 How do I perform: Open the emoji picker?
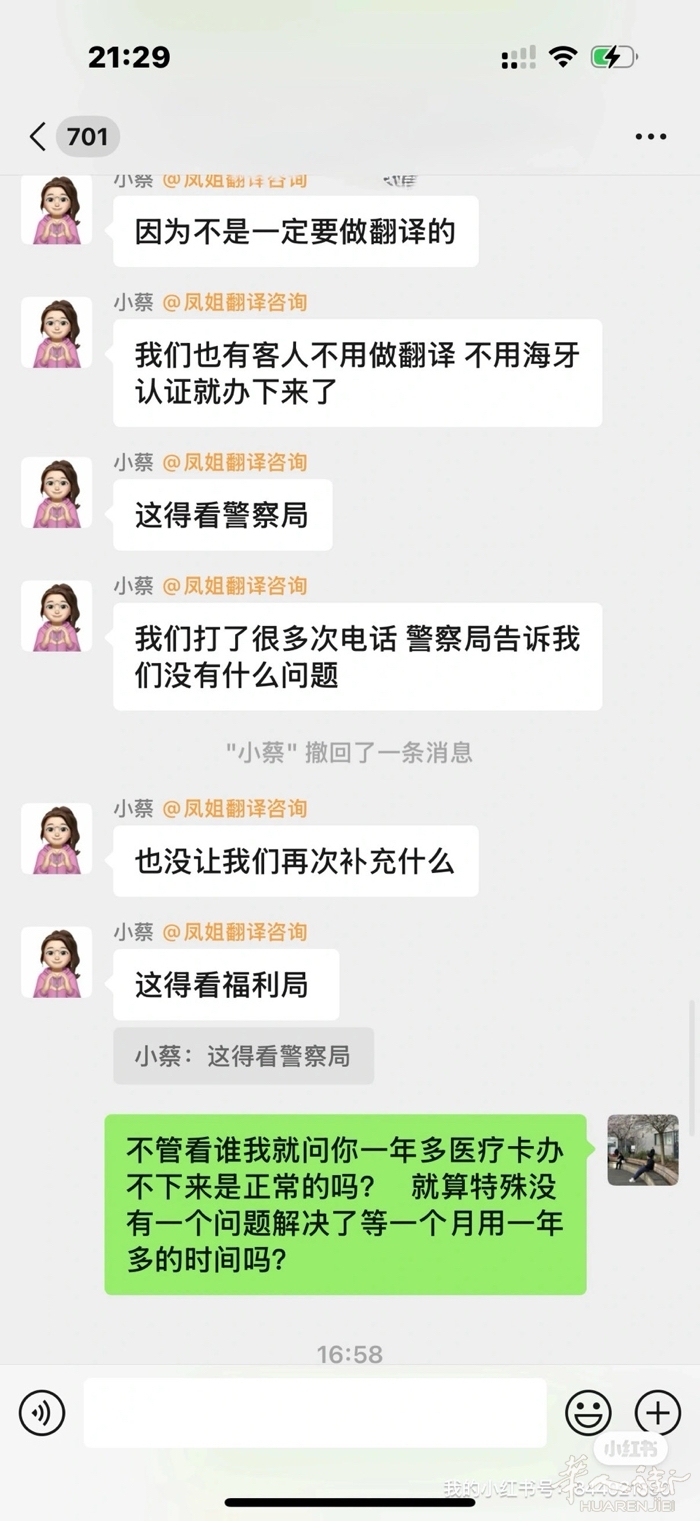588,1413
